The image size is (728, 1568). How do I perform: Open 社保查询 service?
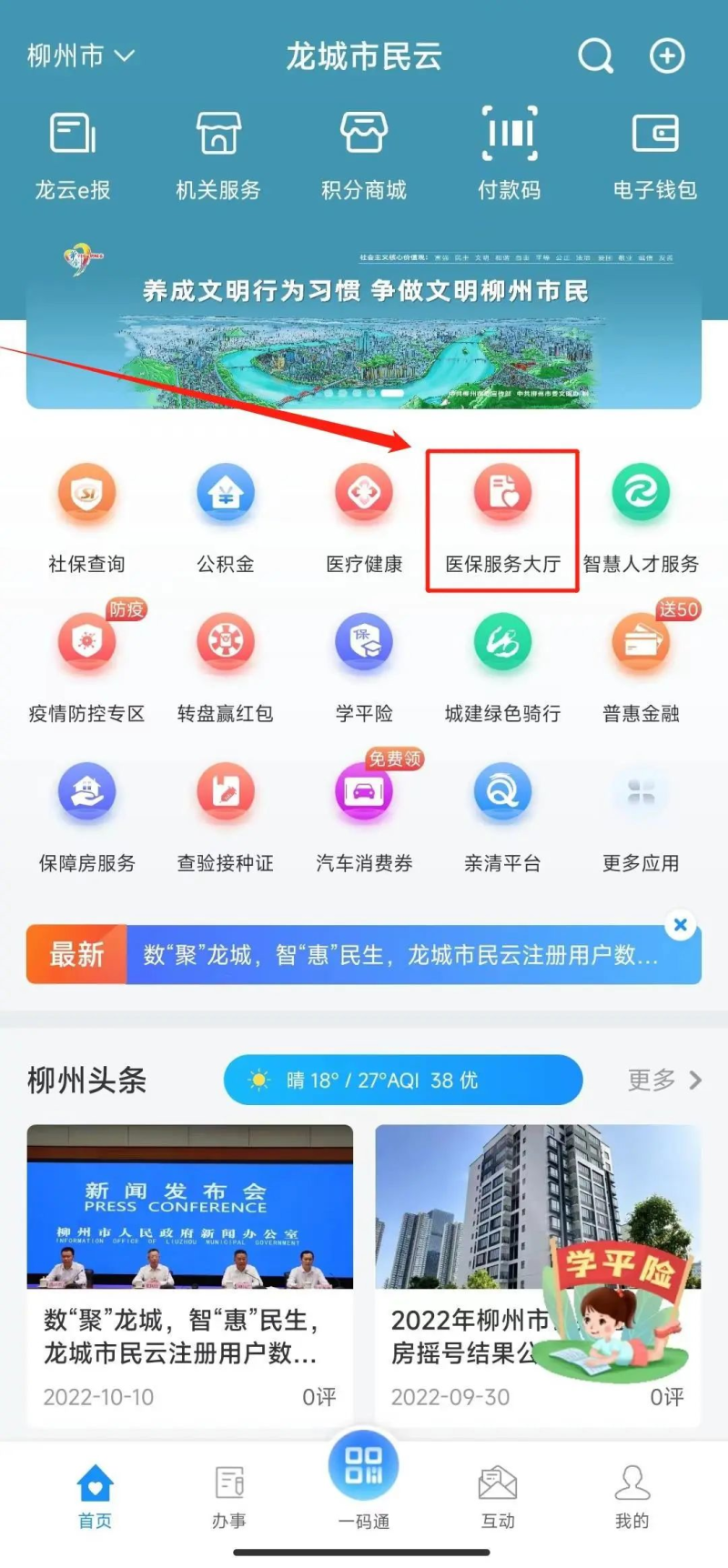click(x=86, y=519)
